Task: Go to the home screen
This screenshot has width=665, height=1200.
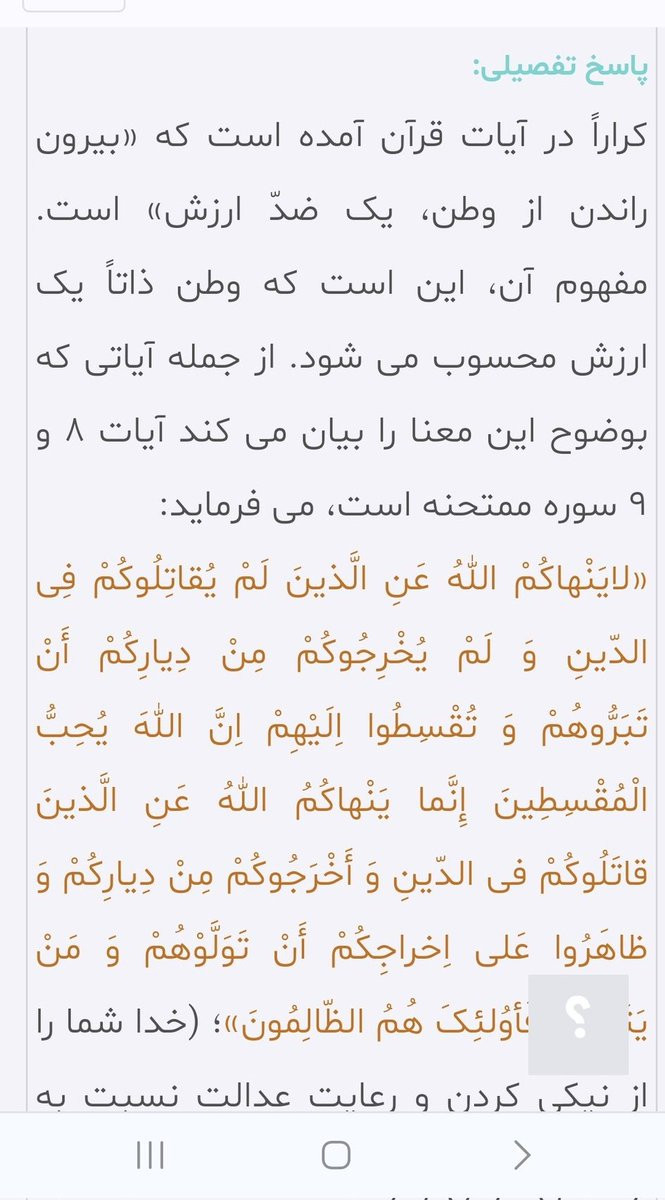Action: tap(336, 1155)
